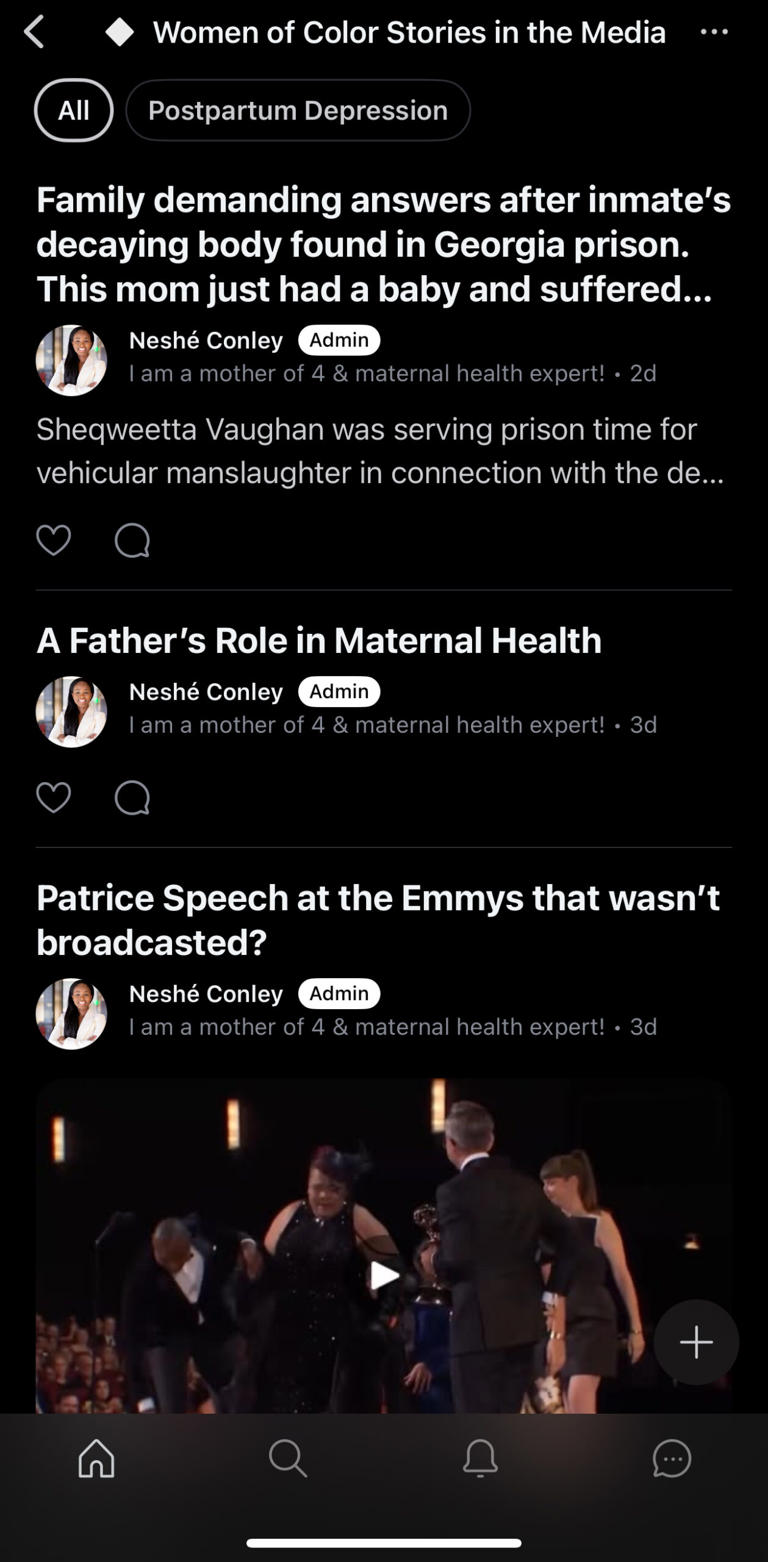This screenshot has height=1562, width=768.
Task: Open the Patrice Speech at the Emmys post
Action: coord(378,919)
